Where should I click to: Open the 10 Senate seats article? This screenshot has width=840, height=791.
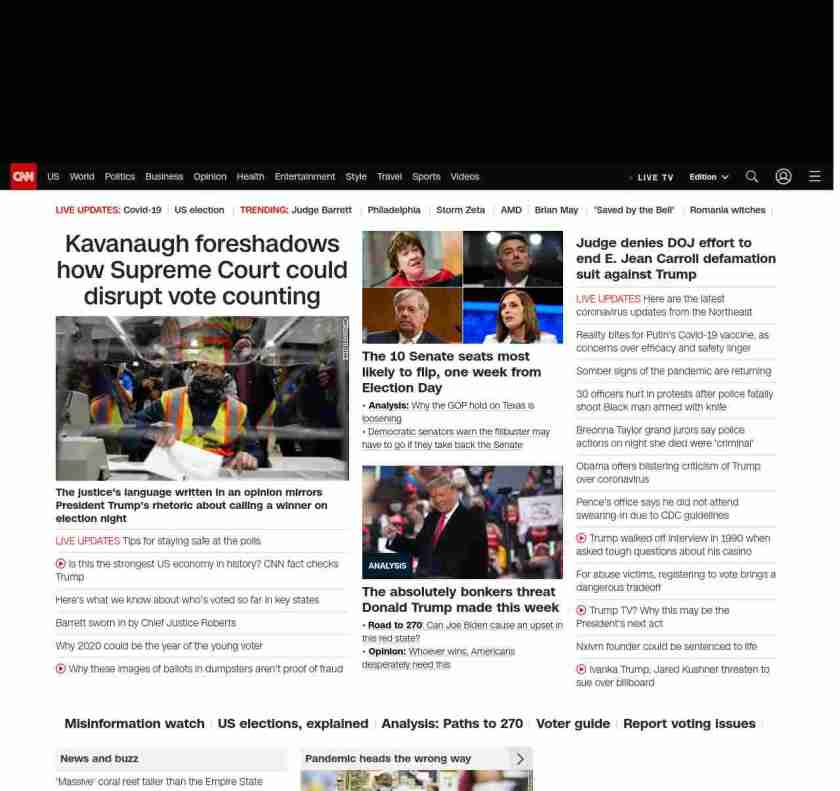click(x=451, y=372)
